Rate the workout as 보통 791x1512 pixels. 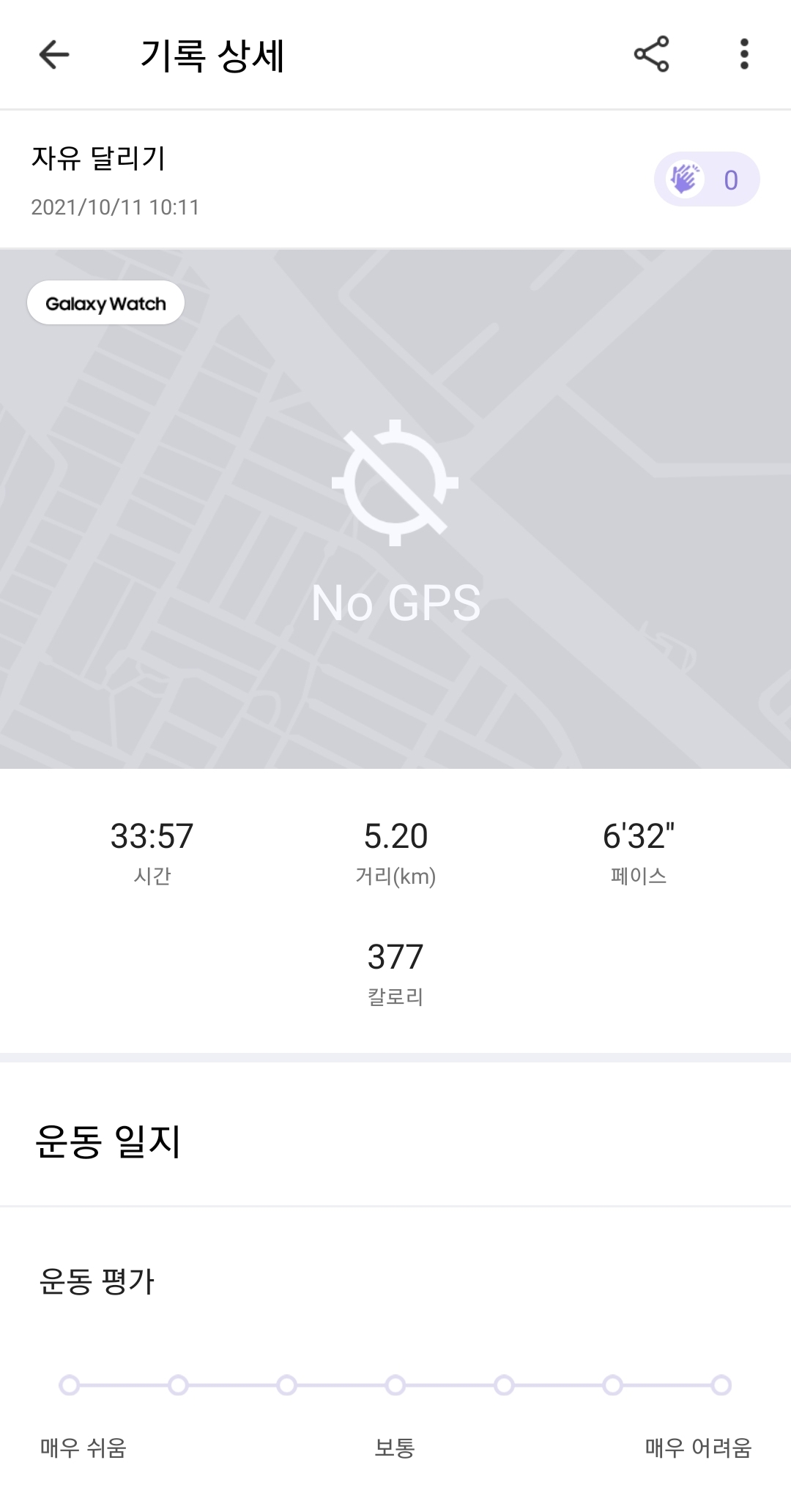pos(395,1385)
